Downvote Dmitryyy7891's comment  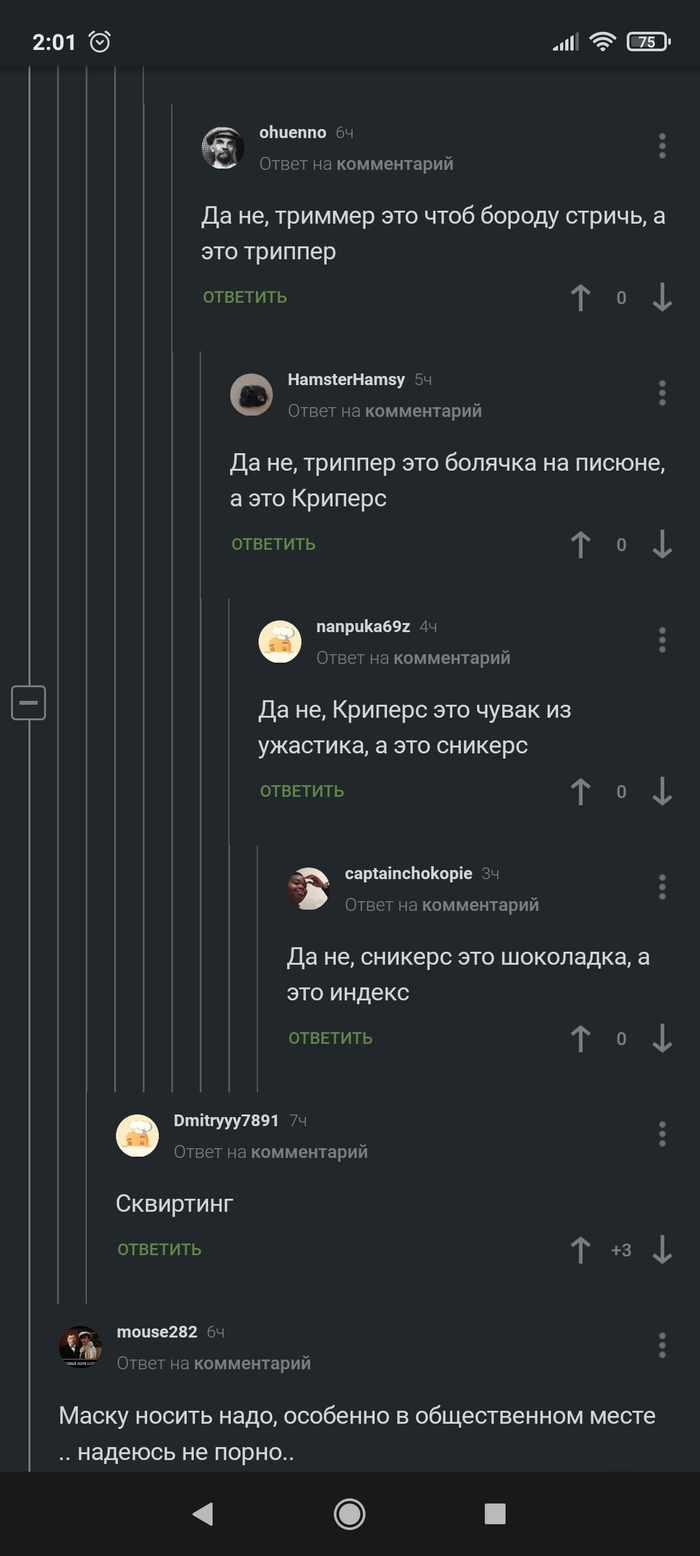click(x=662, y=1249)
